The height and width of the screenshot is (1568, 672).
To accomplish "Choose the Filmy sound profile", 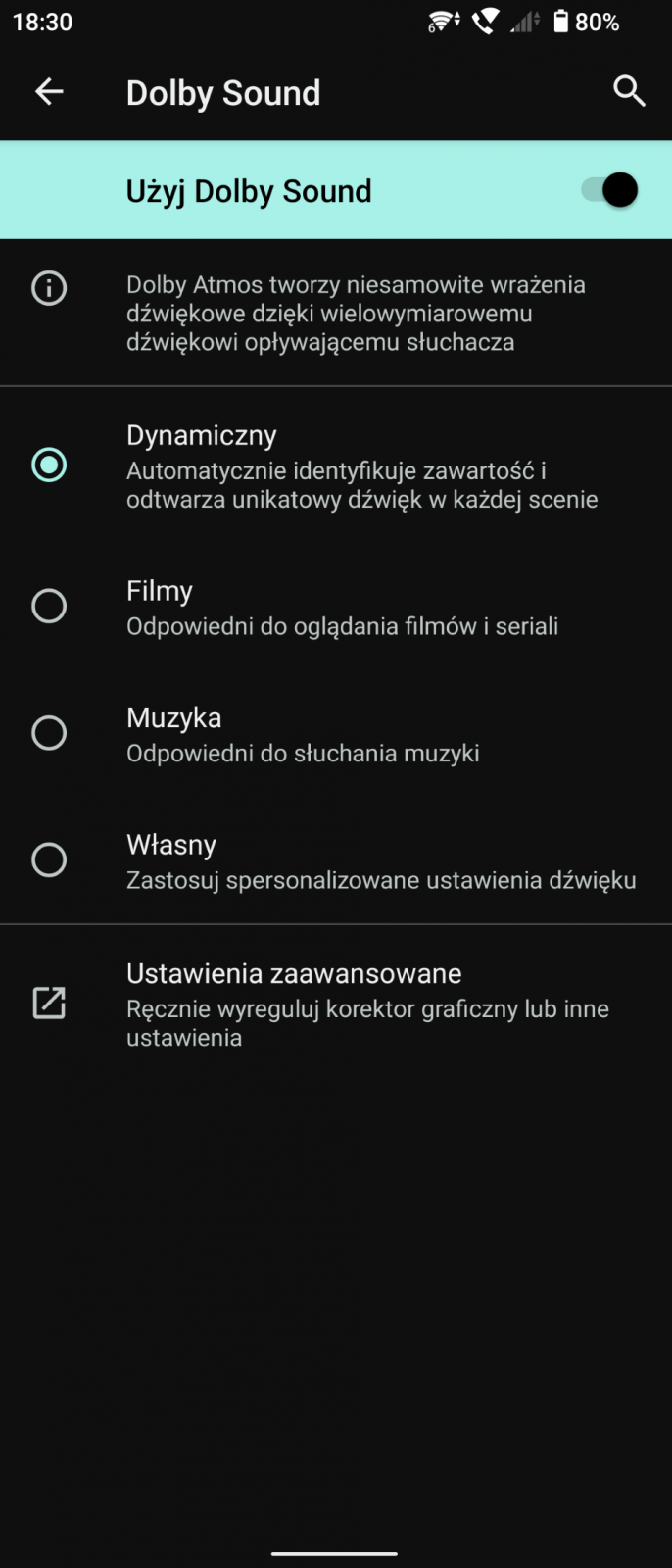I will [49, 607].
